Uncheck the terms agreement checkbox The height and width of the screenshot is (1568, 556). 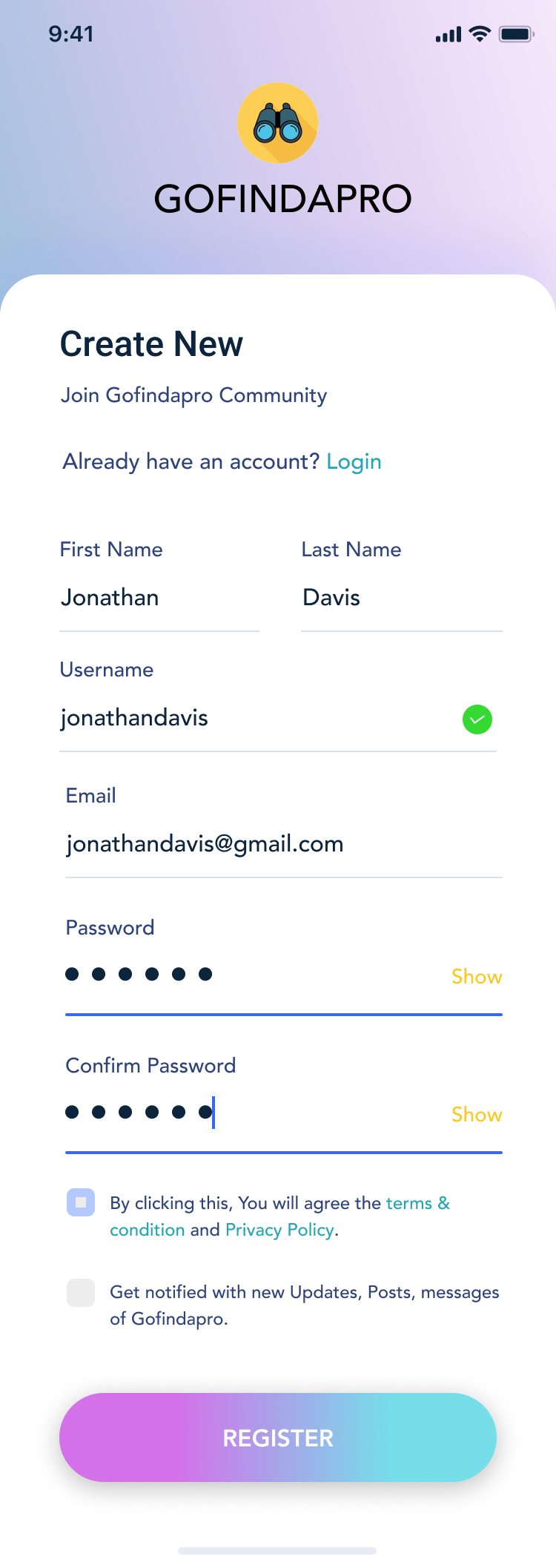tap(81, 1202)
